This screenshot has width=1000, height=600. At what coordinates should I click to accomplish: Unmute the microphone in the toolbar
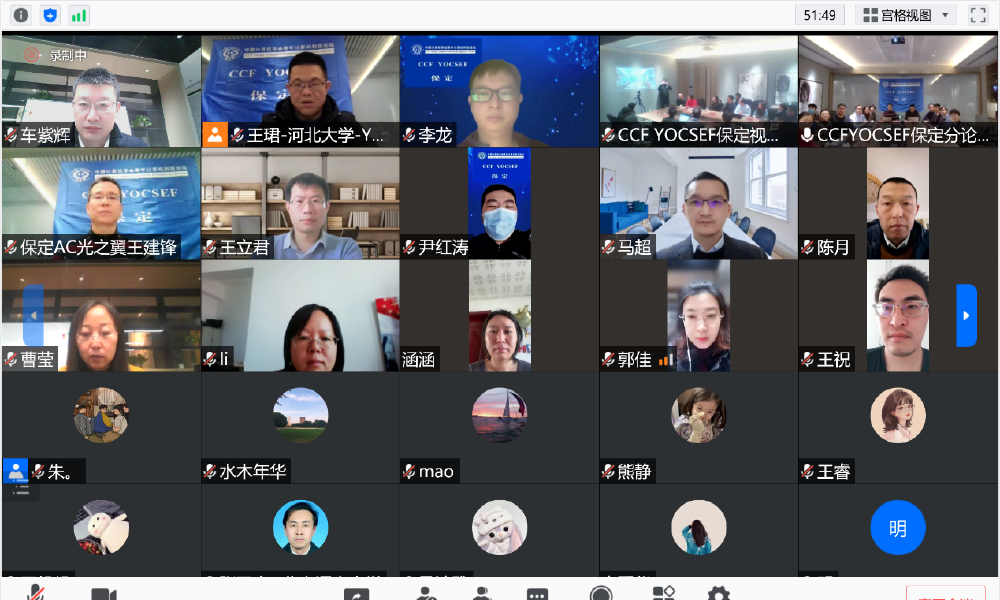(37, 594)
